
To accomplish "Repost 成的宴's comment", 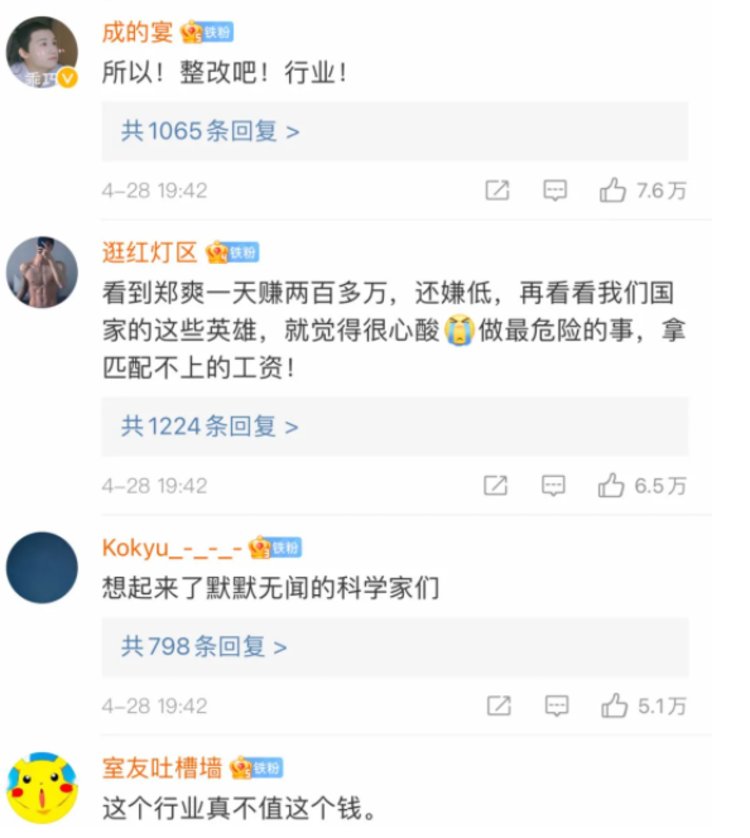I will tap(497, 190).
